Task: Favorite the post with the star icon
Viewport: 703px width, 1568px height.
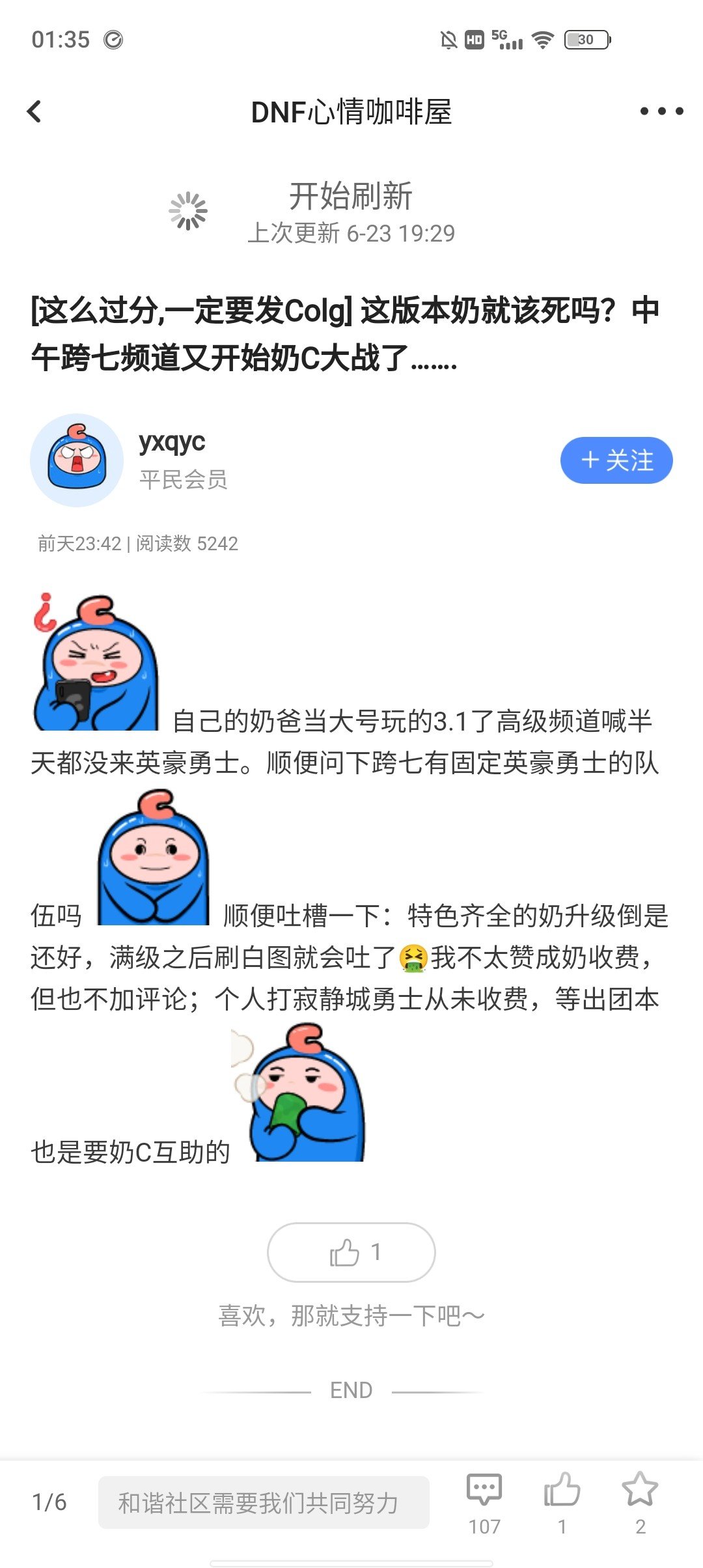Action: click(640, 1503)
